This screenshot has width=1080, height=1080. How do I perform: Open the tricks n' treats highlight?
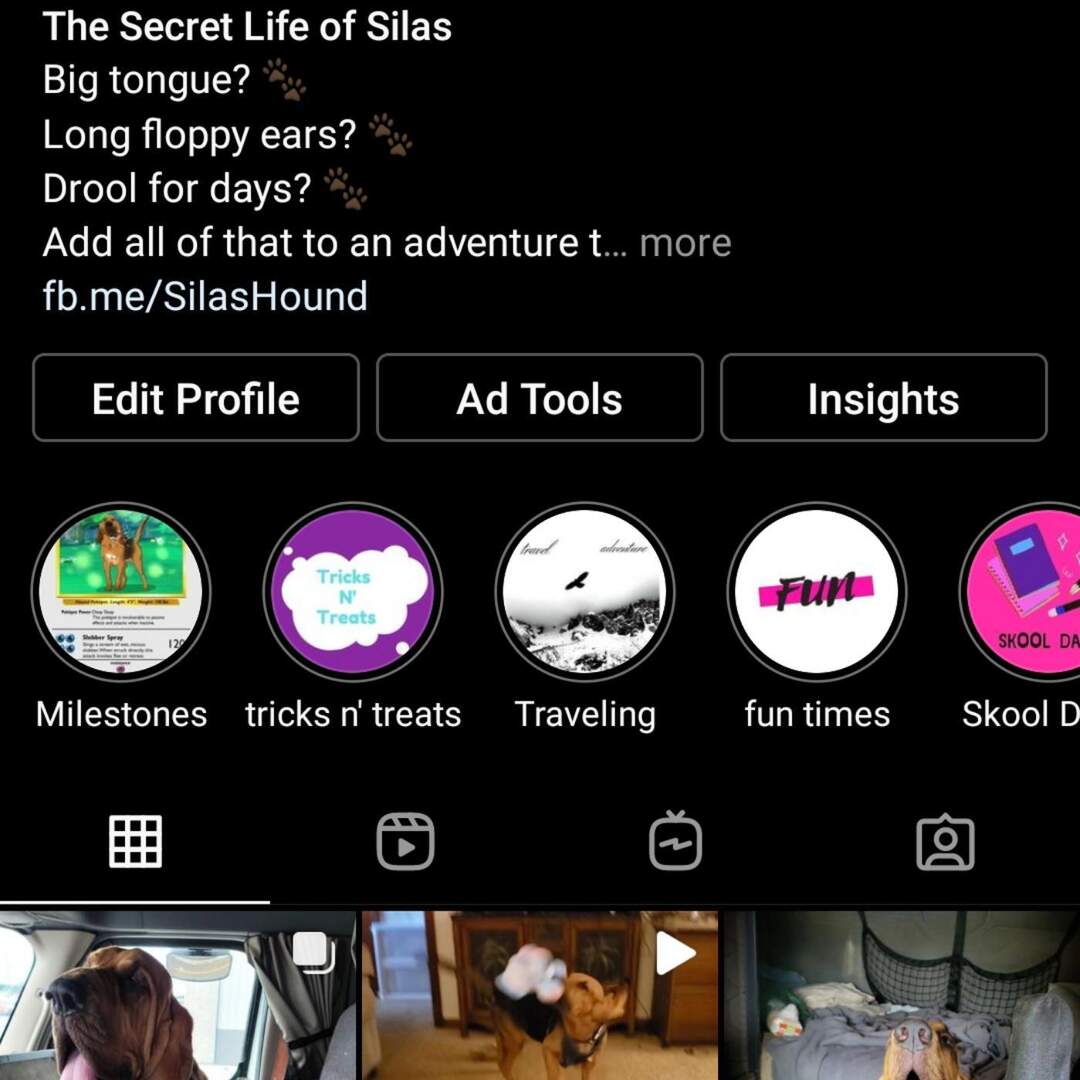(x=352, y=592)
